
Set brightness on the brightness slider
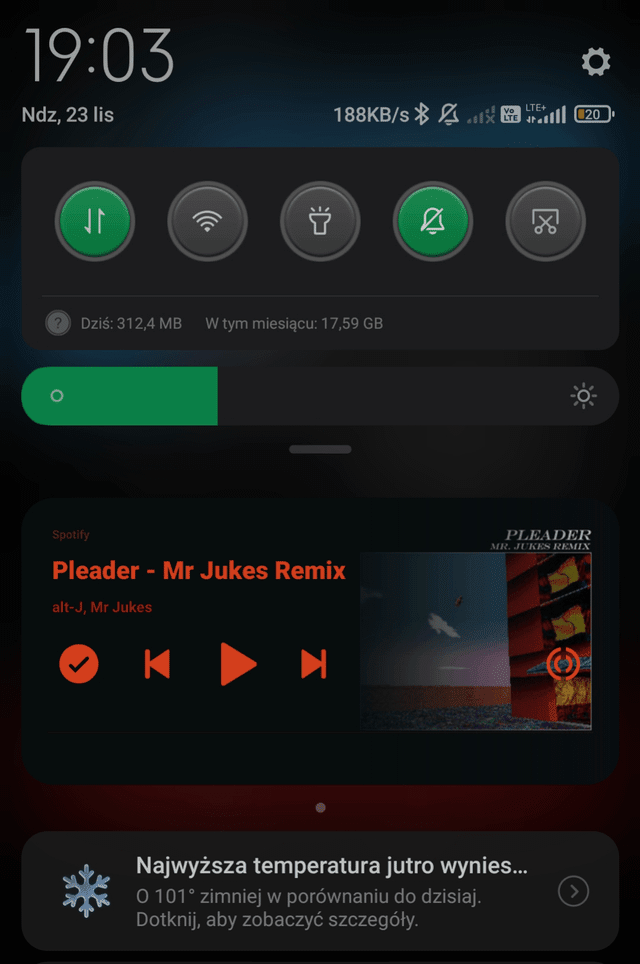(320, 396)
